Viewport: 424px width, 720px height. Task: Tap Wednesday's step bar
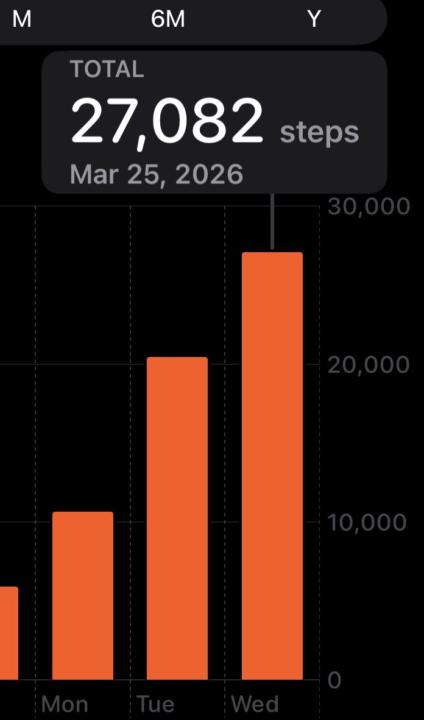point(272,466)
